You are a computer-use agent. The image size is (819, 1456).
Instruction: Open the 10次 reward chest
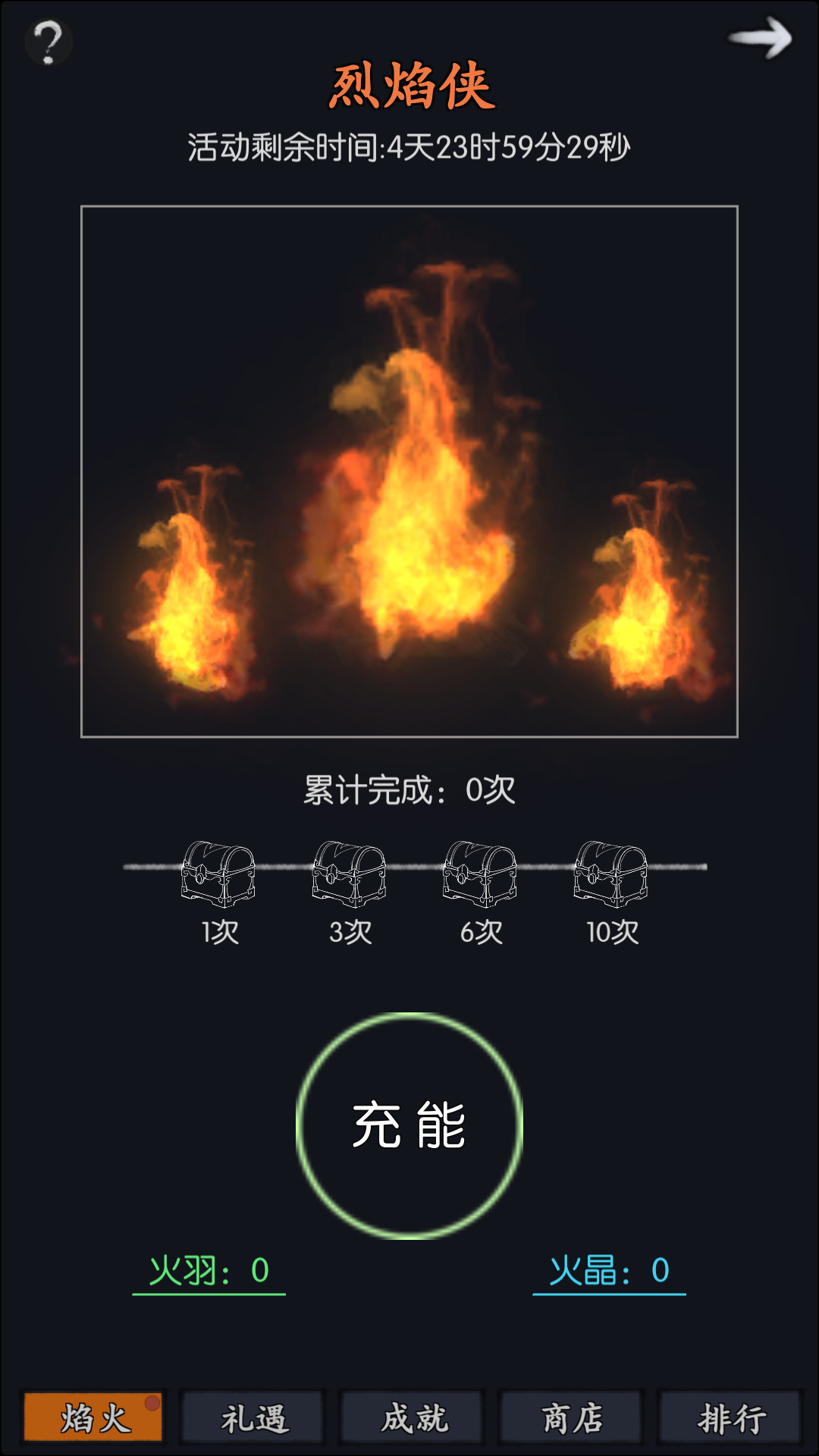611,874
